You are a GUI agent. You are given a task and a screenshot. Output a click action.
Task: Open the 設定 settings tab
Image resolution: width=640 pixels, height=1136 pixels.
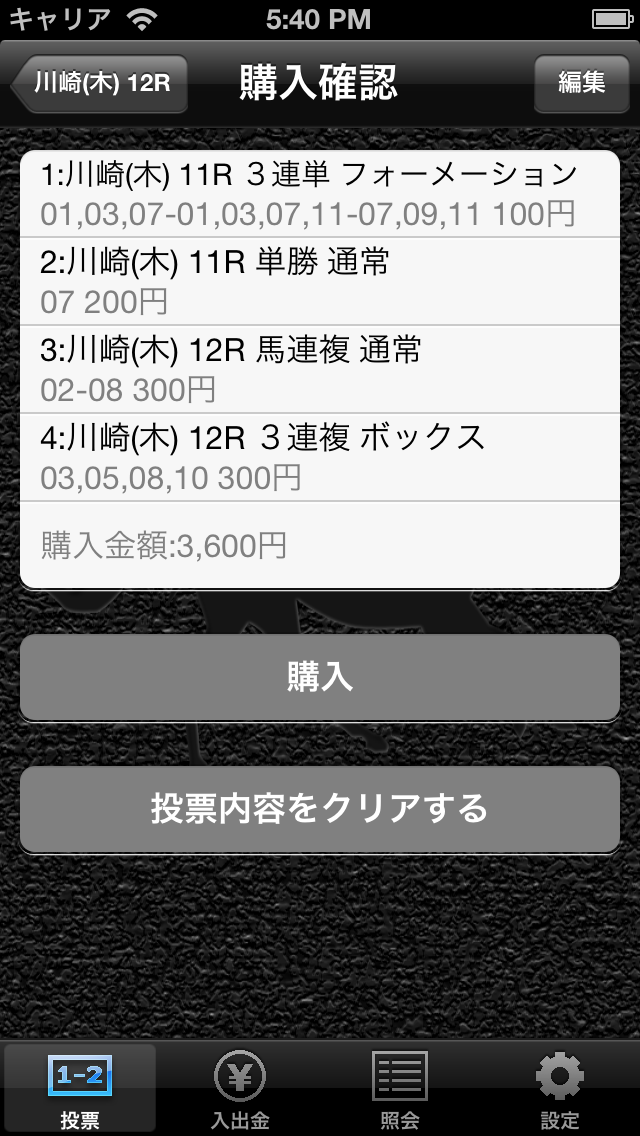click(560, 1089)
